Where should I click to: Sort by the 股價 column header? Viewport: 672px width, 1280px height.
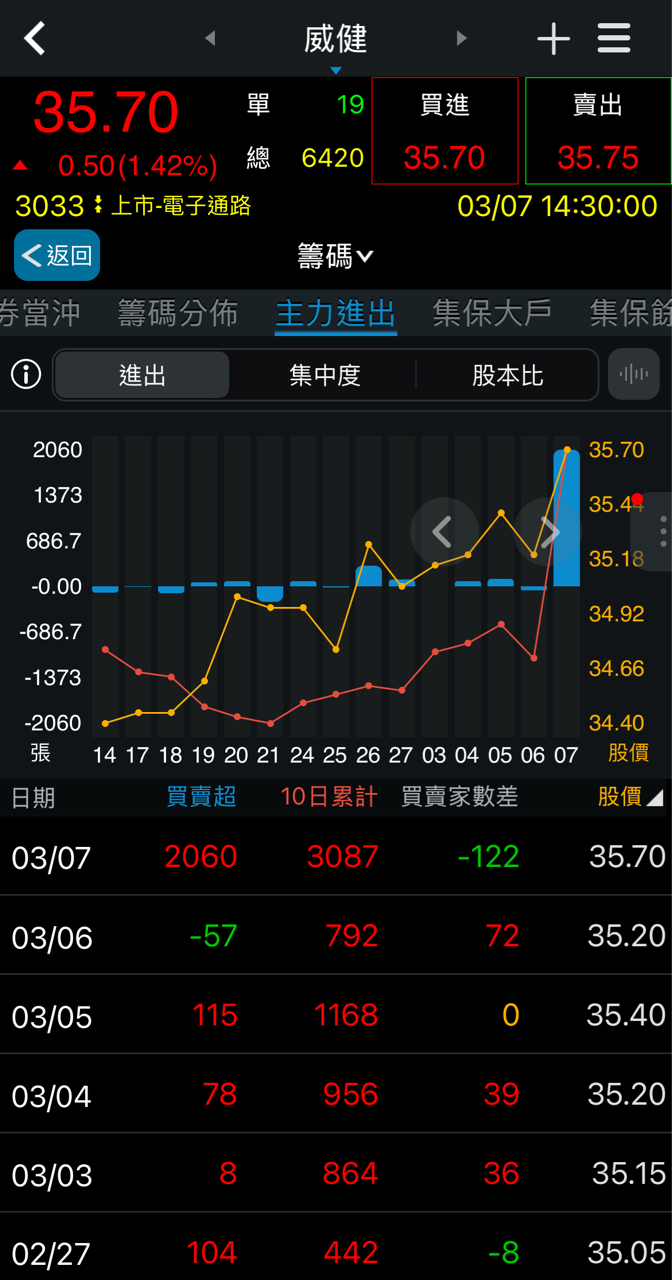click(630, 796)
